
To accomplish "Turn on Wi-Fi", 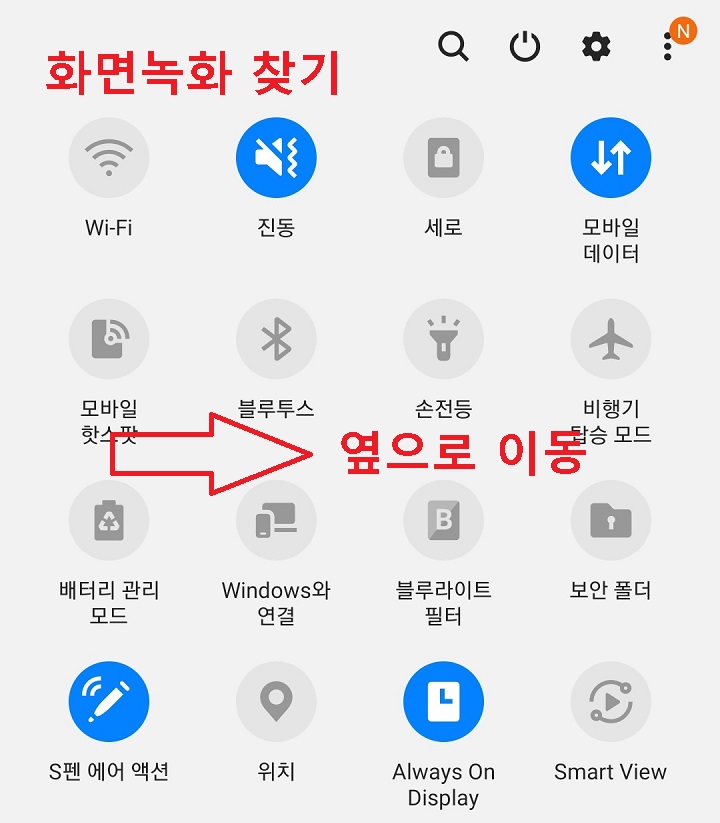I will tap(109, 157).
